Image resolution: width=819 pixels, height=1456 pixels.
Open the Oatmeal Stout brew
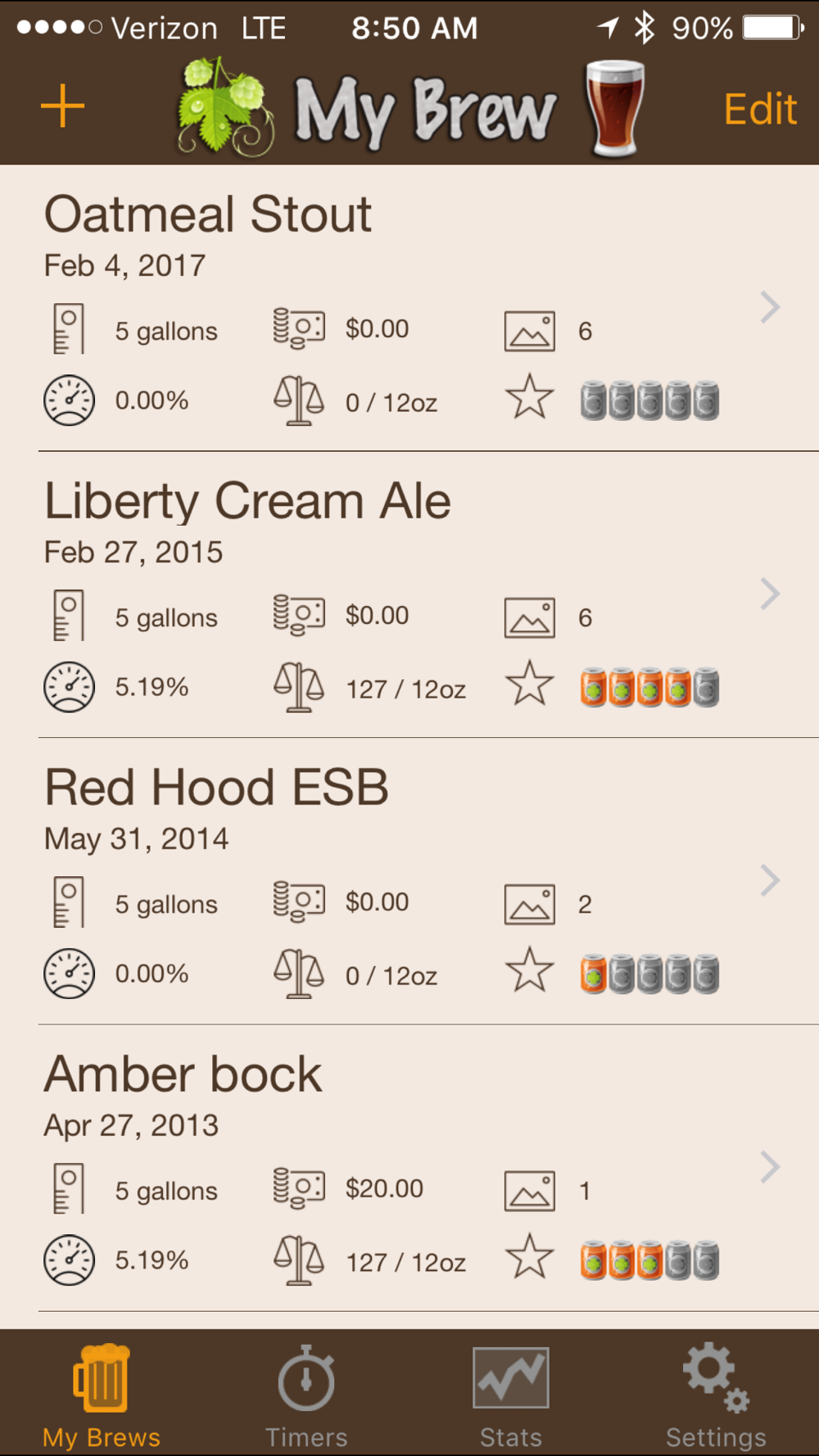(409, 308)
